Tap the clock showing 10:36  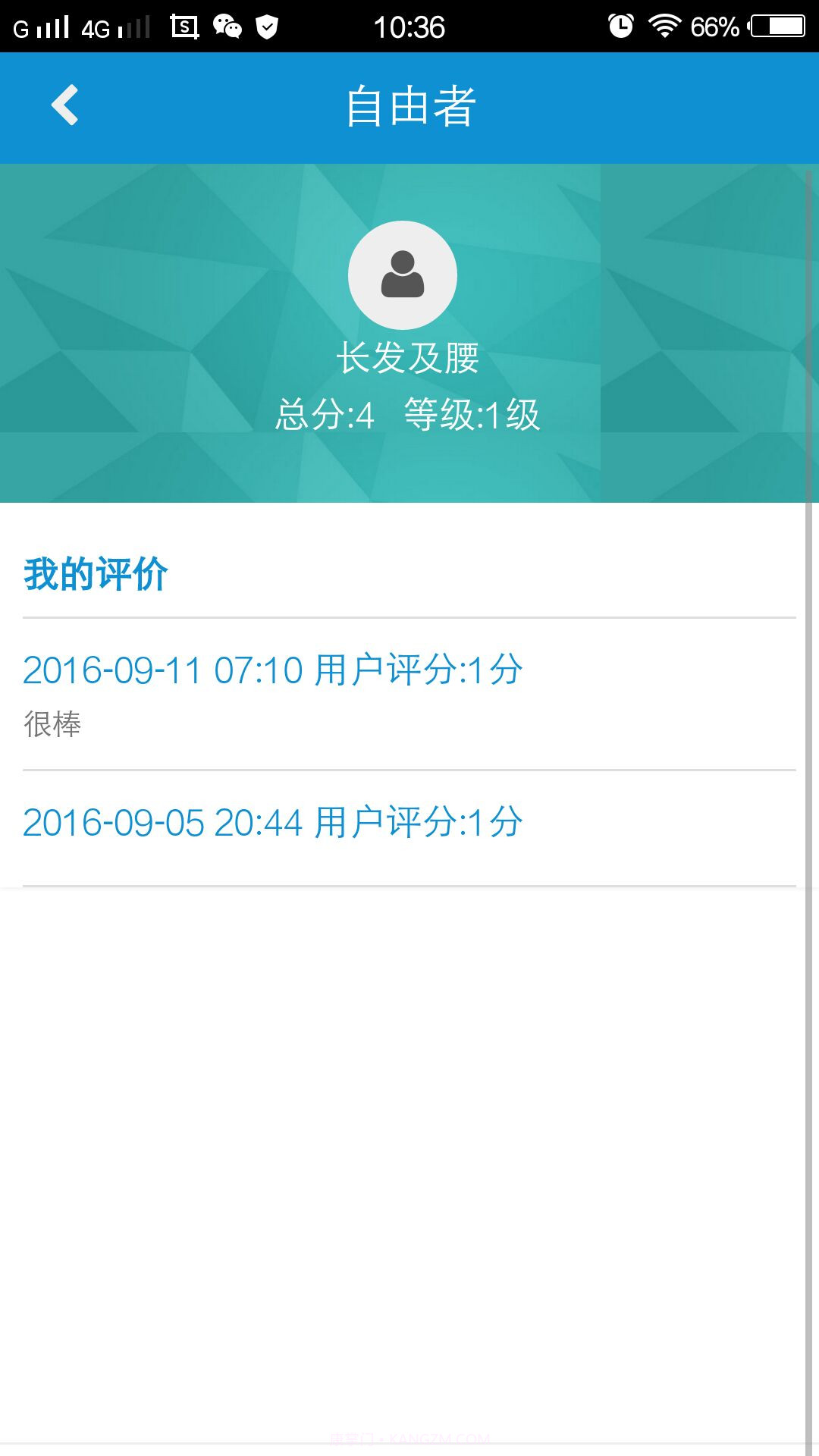(409, 27)
